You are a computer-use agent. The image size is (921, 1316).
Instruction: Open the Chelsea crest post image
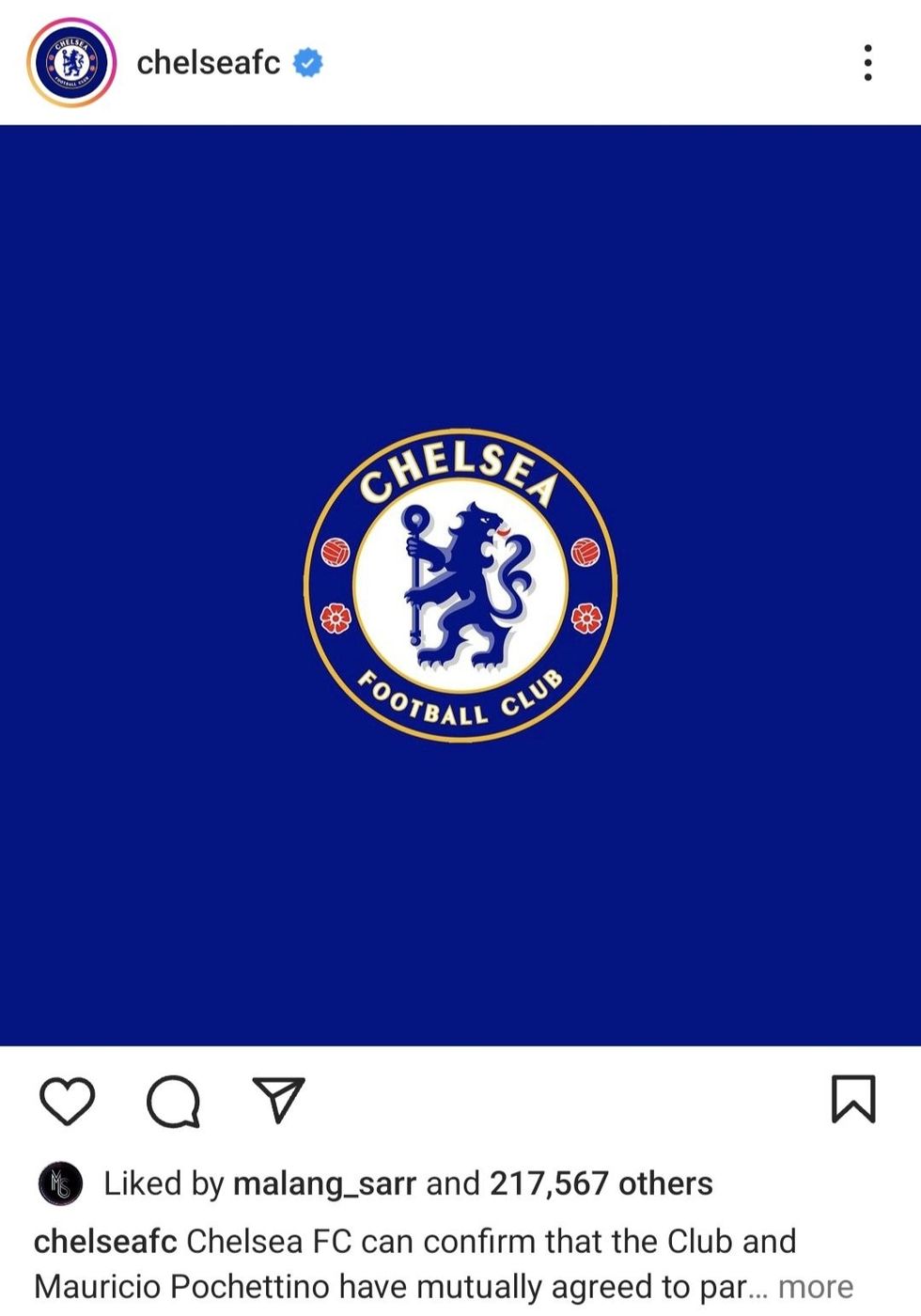tap(460, 585)
